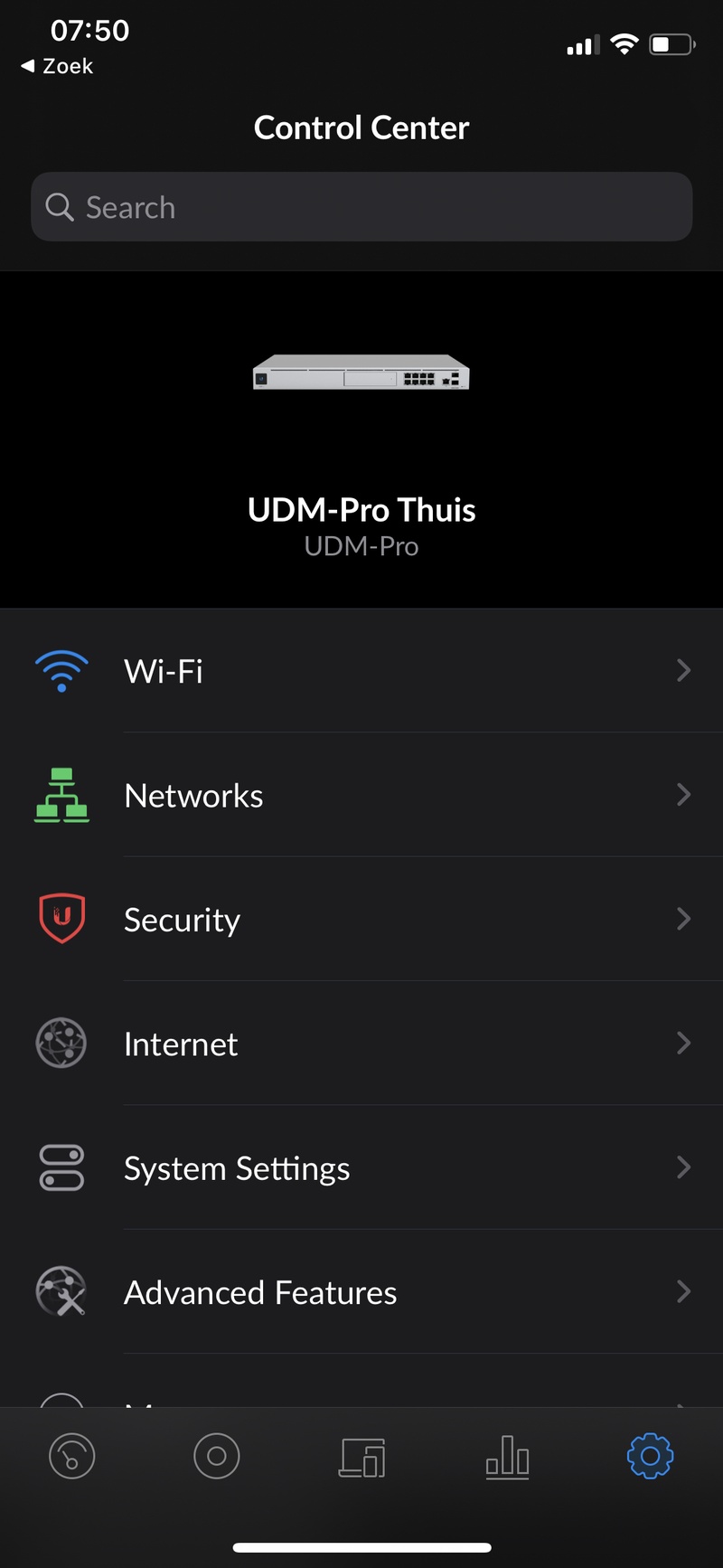This screenshot has height=1568, width=723.
Task: Switch to the topology circle tab
Action: point(217,1456)
